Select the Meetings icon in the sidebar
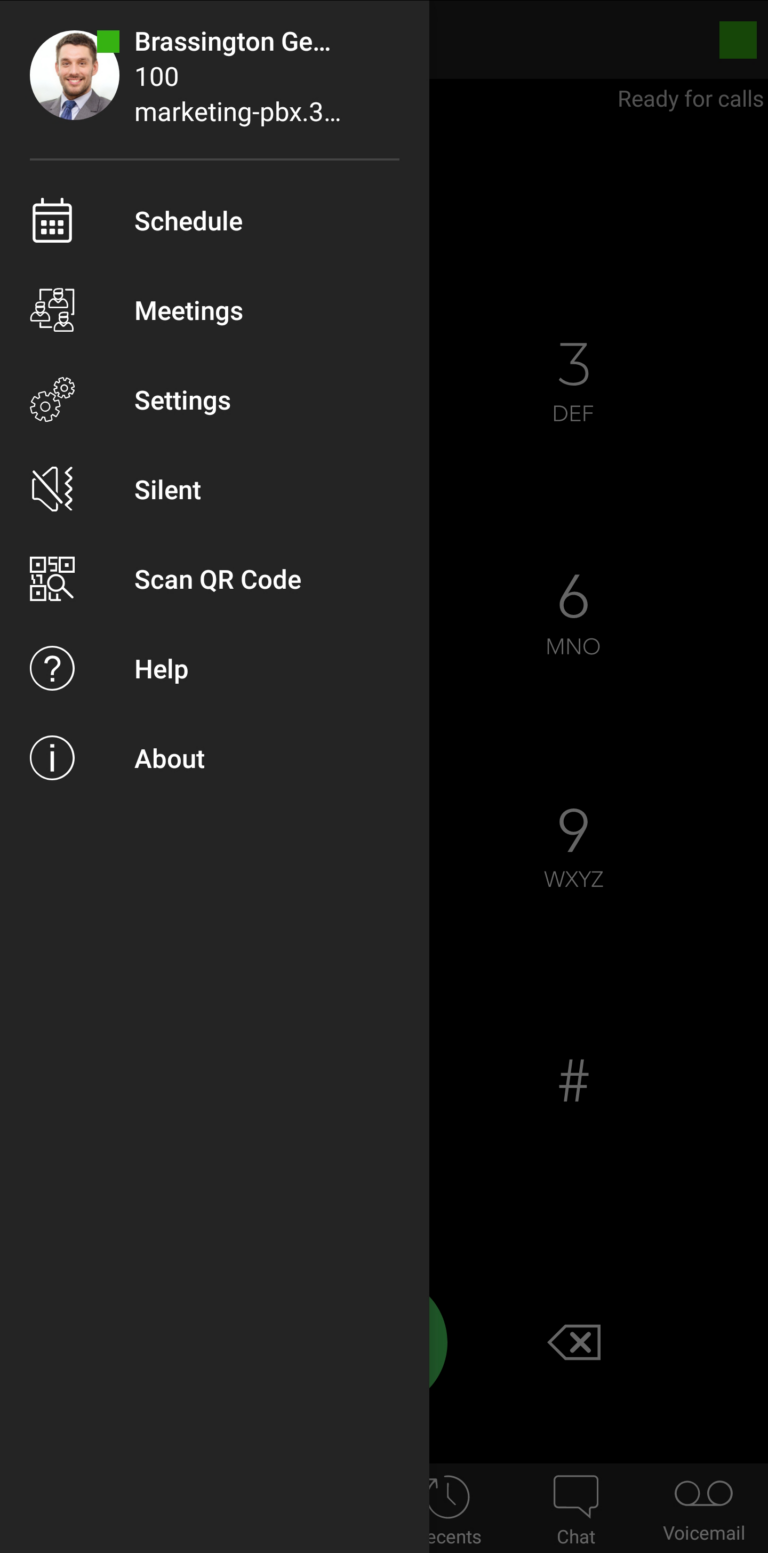This screenshot has width=768, height=1553. (52, 310)
